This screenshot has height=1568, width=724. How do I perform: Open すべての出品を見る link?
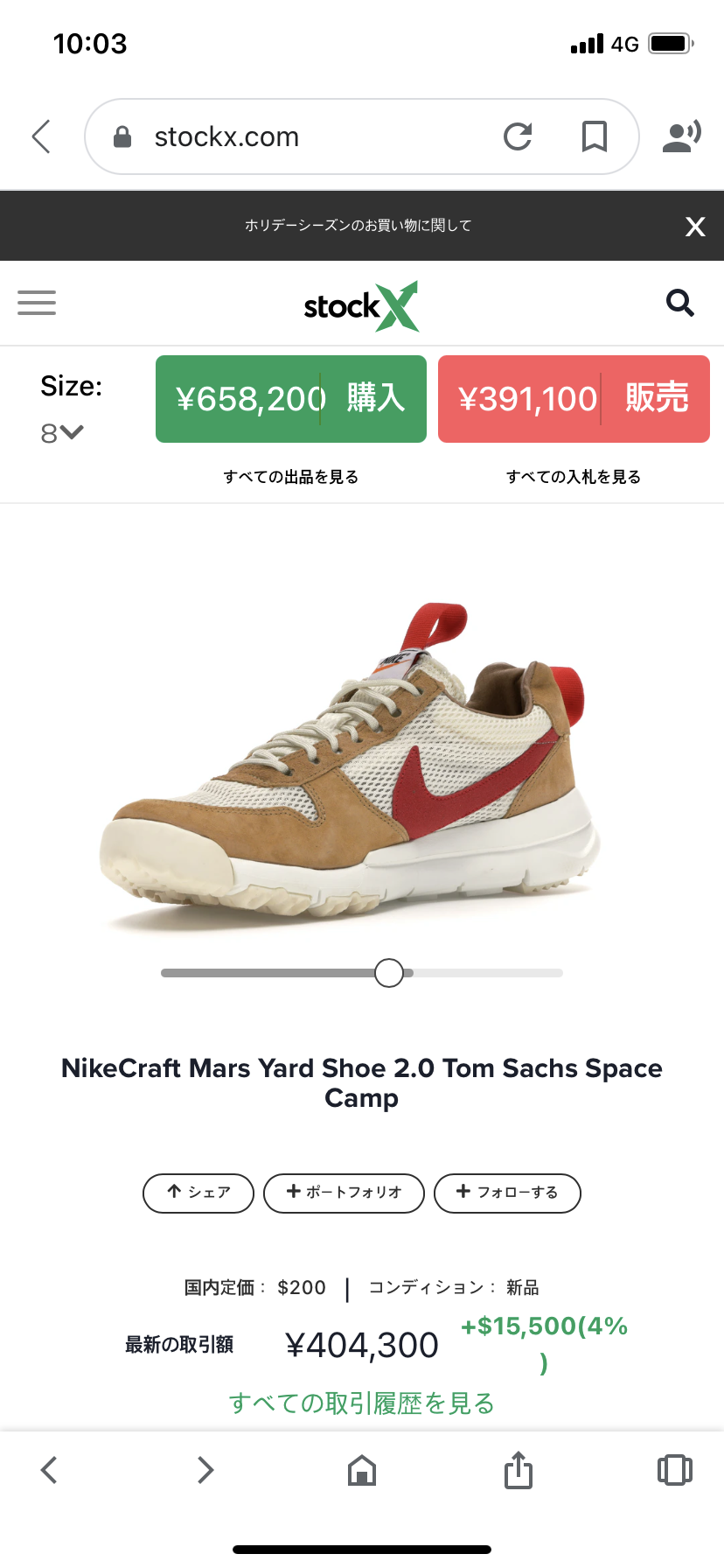(290, 477)
